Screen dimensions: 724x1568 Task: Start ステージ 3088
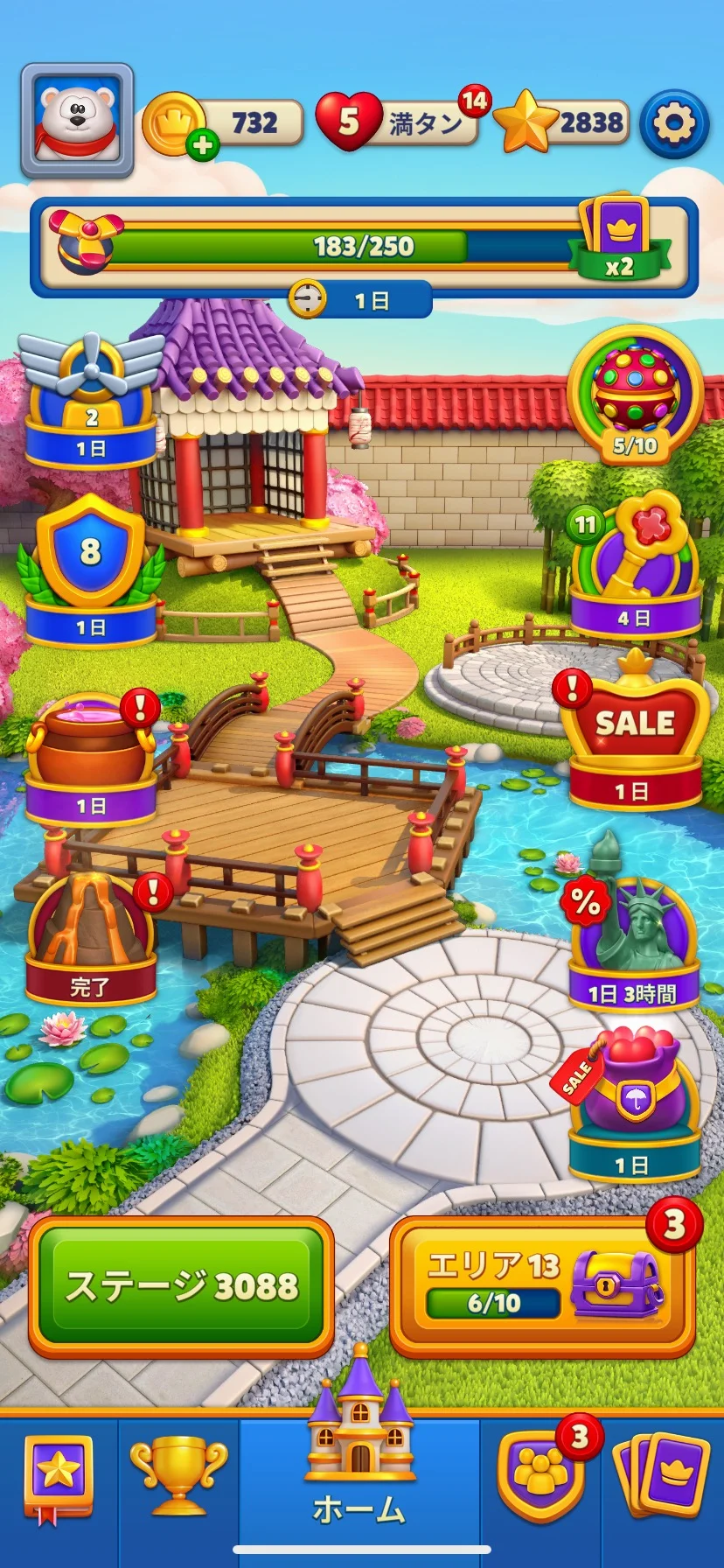point(181,1286)
